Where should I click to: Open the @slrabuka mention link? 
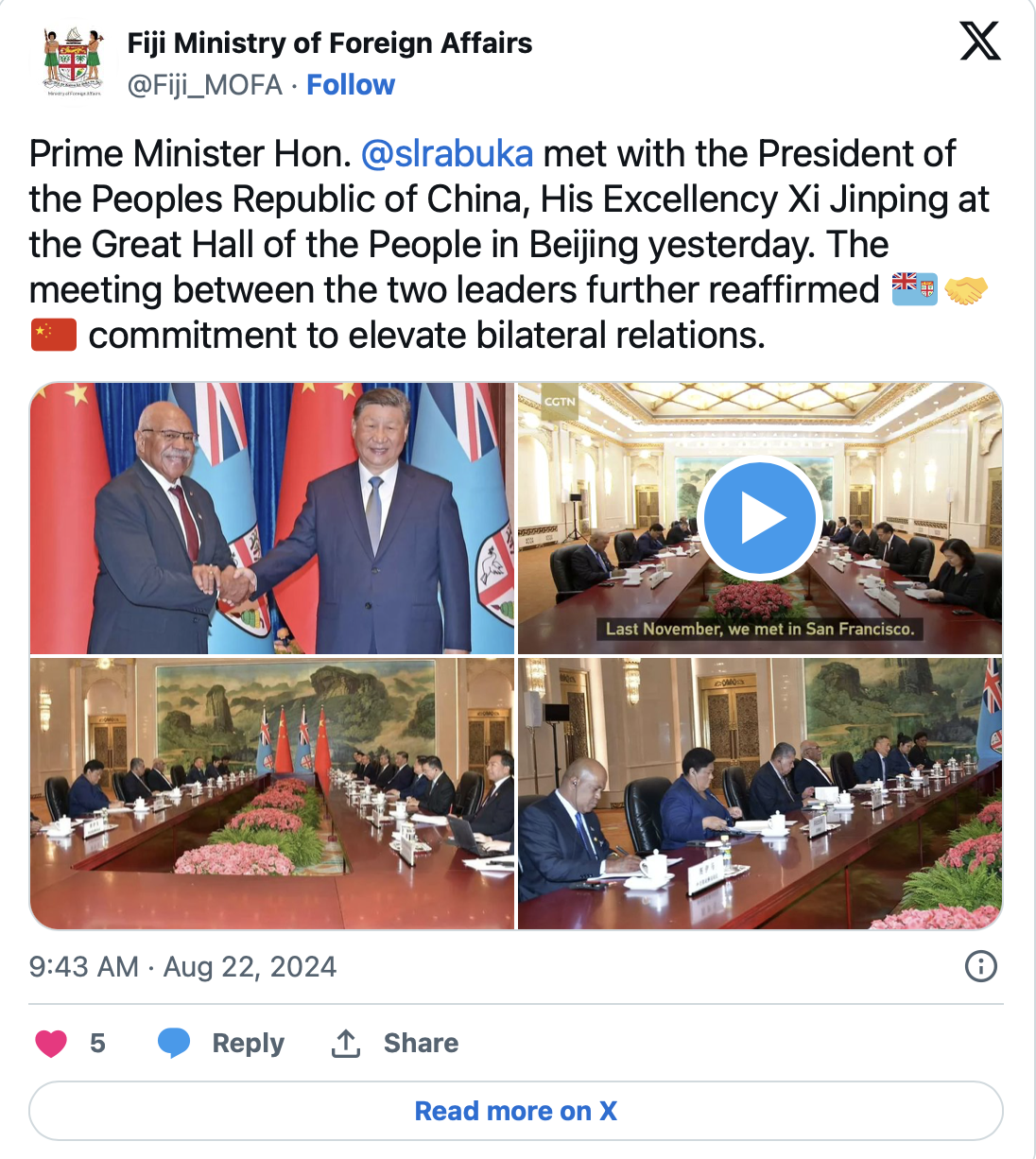tap(447, 153)
